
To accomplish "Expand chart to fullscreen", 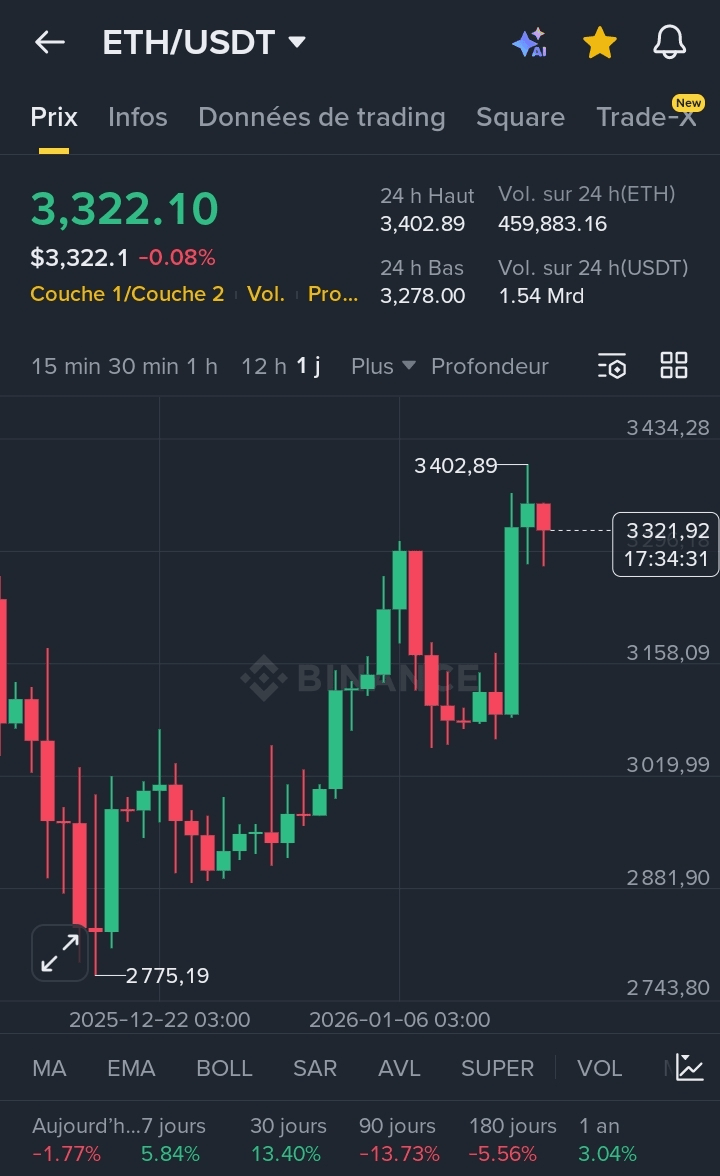I will (60, 952).
